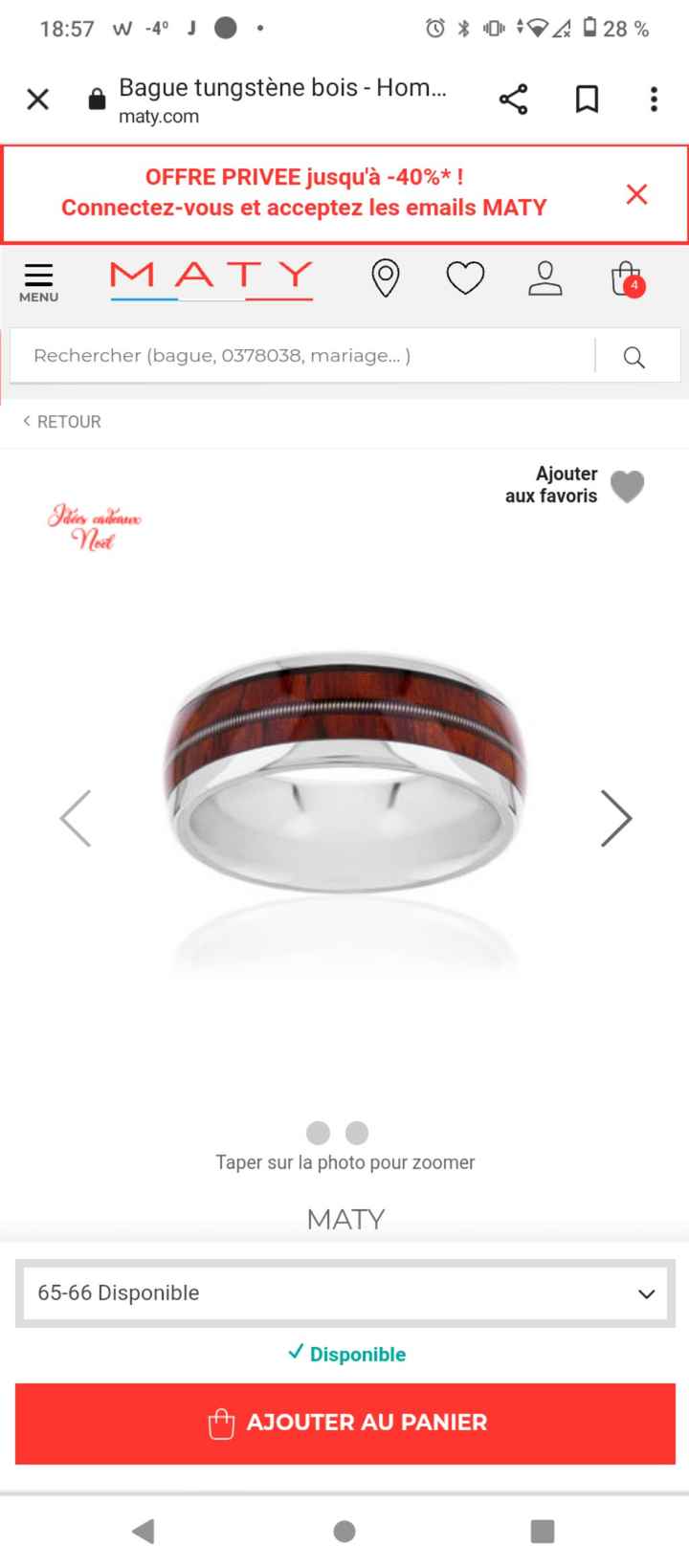View the shopping bag with 4 items
This screenshot has width=689, height=1568.
(x=627, y=278)
